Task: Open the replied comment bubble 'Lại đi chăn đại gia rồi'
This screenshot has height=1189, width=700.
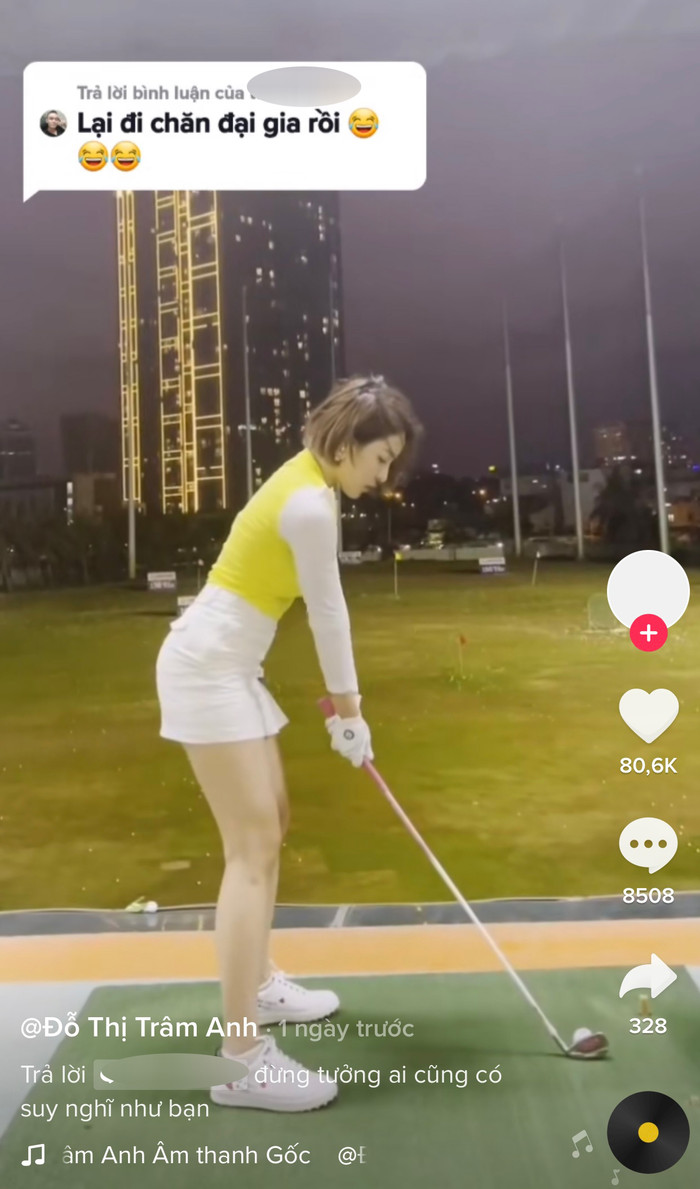Action: [x=225, y=128]
